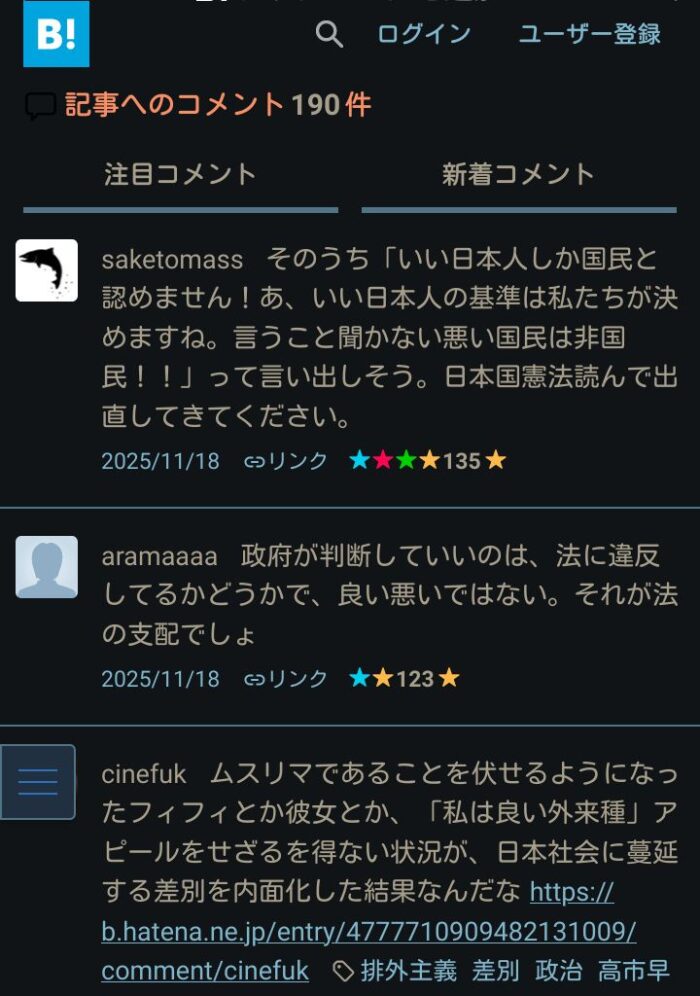The image size is (700, 996).
Task: Add a star to saketomass's comment
Action: 496,461
